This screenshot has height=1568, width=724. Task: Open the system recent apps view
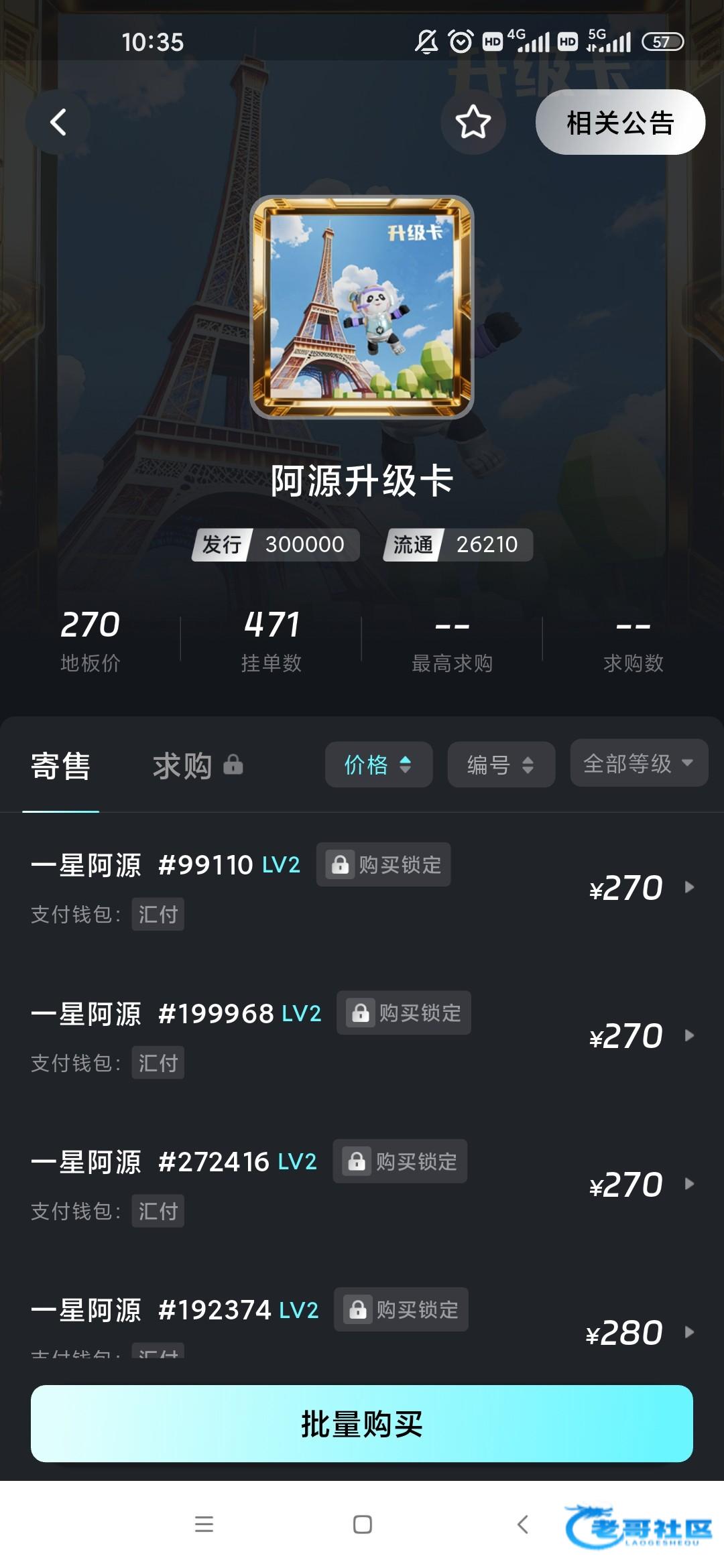pos(204,1524)
